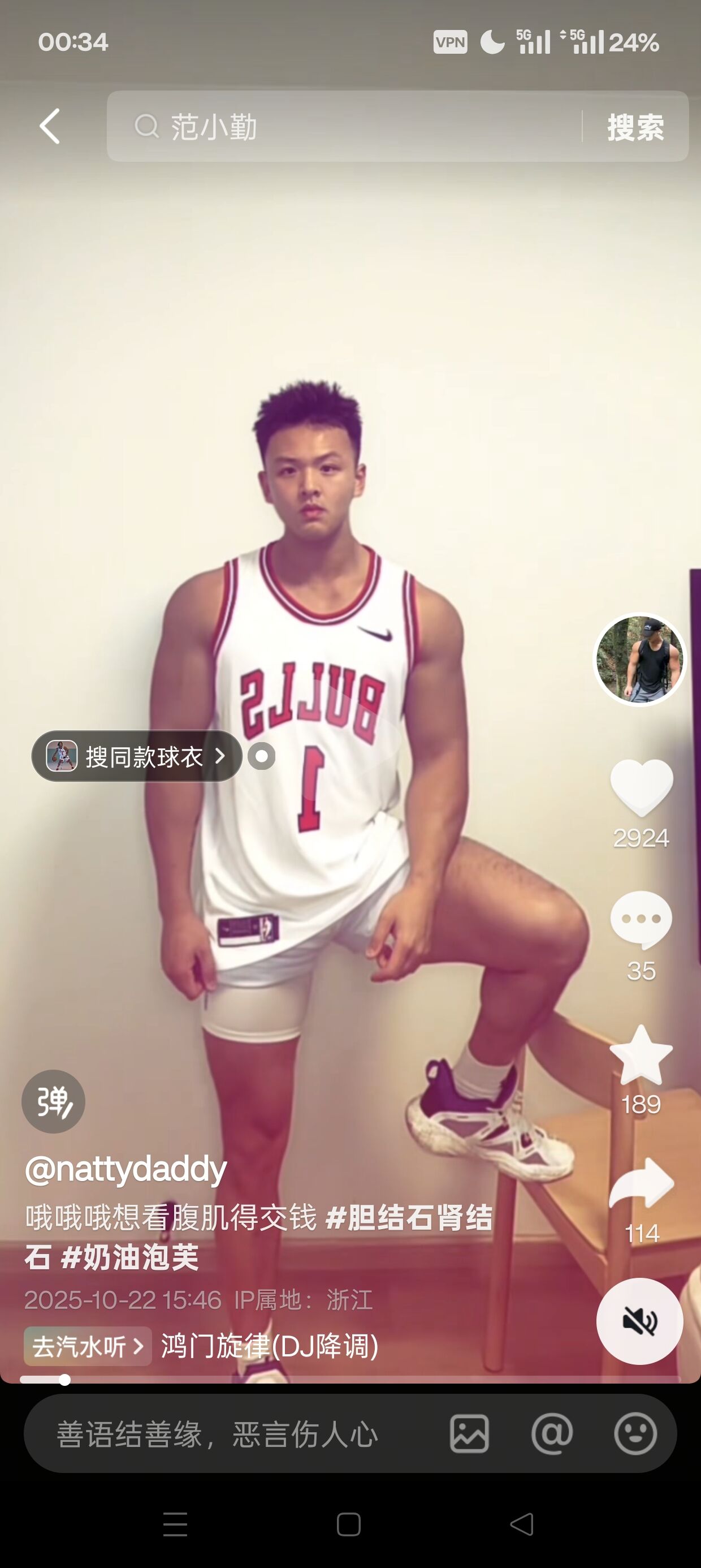The image size is (701, 1568).
Task: Share the video using the arrow icon
Action: (641, 1184)
